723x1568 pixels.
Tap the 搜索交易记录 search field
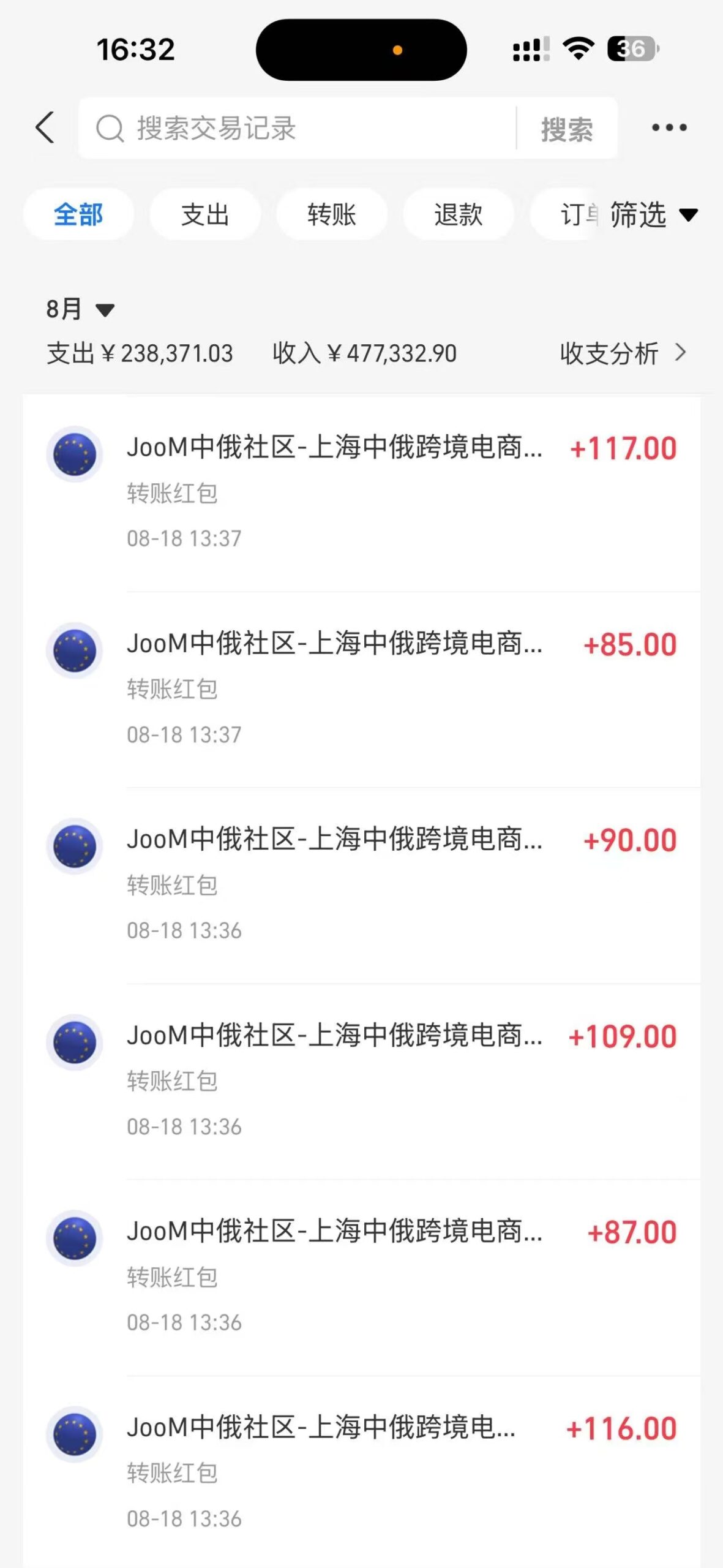click(298, 129)
